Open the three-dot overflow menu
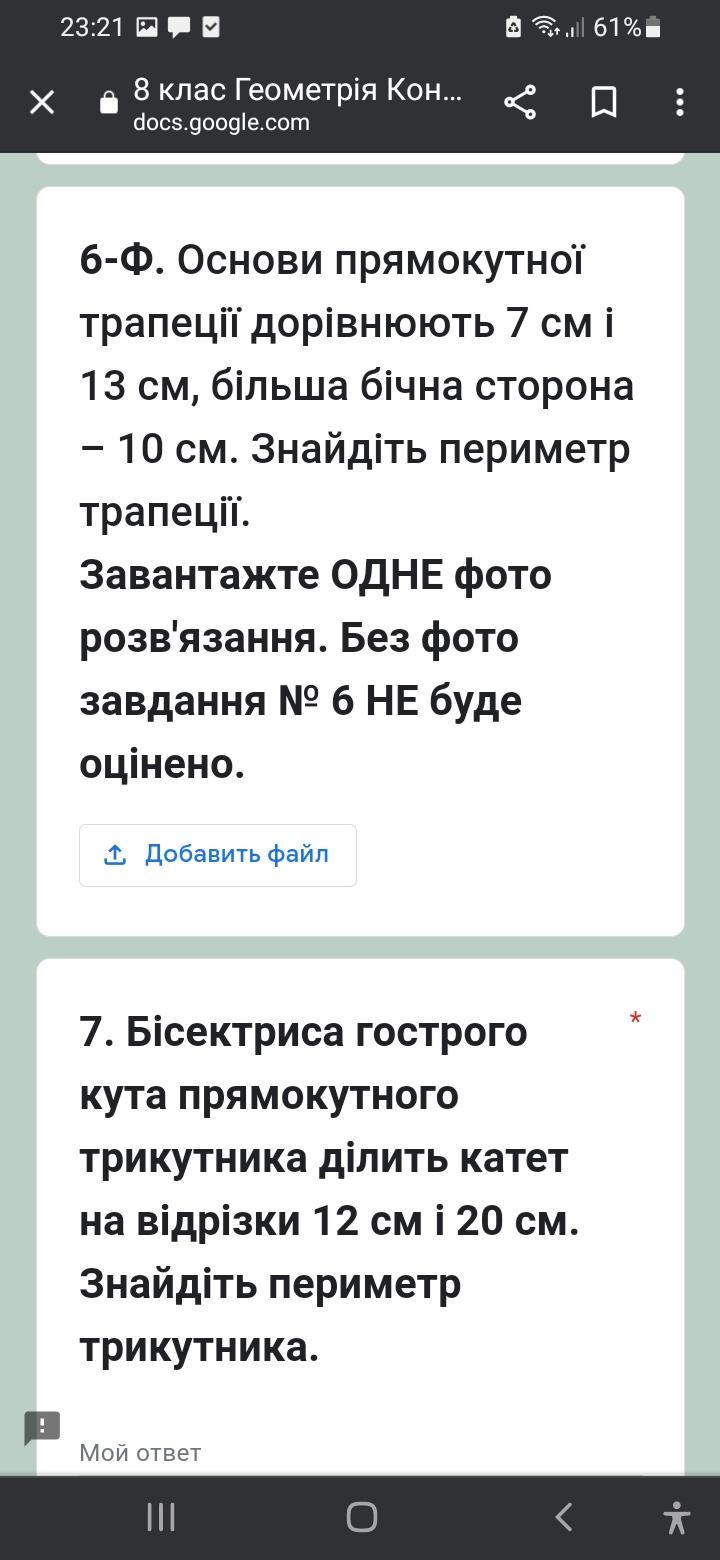720x1560 pixels. 680,102
